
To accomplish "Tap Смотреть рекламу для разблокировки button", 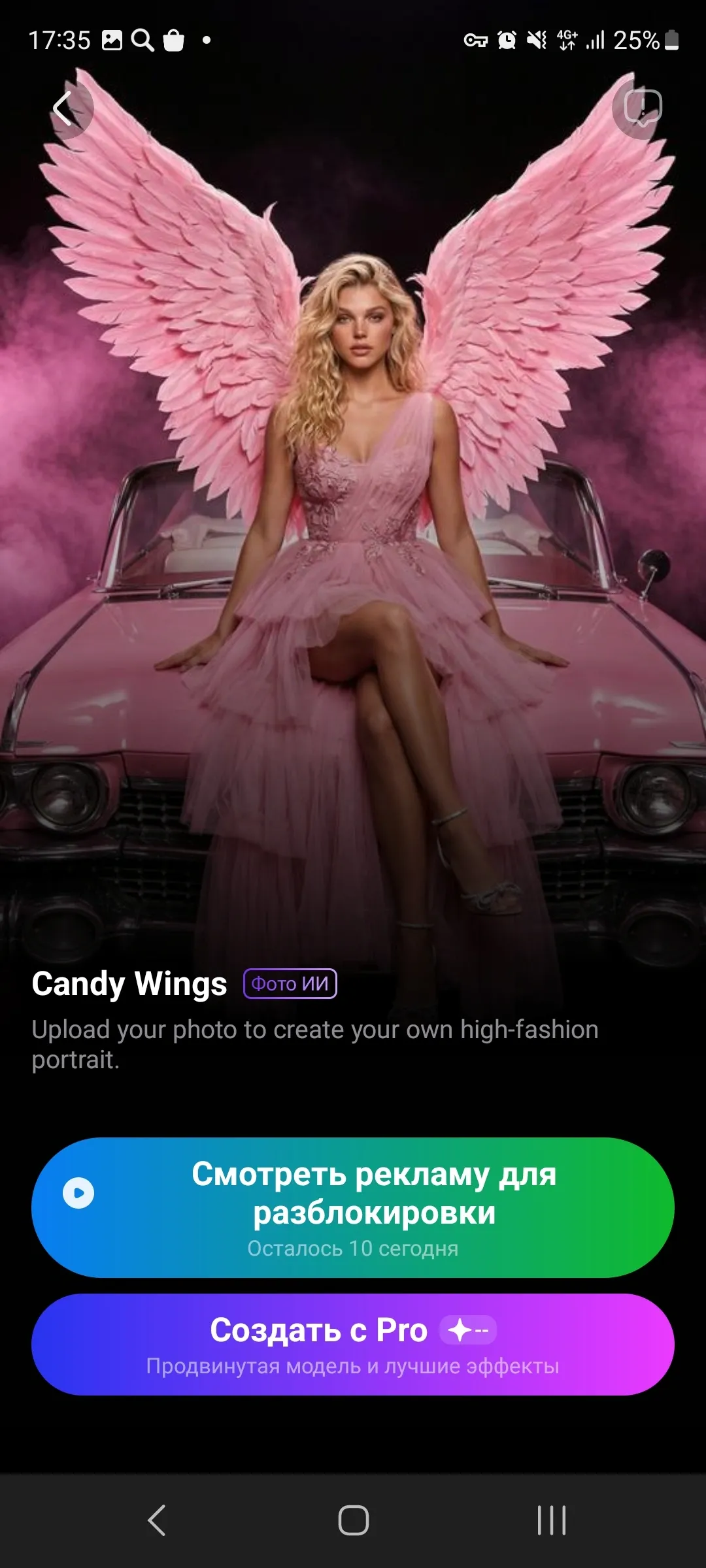I will click(353, 1207).
